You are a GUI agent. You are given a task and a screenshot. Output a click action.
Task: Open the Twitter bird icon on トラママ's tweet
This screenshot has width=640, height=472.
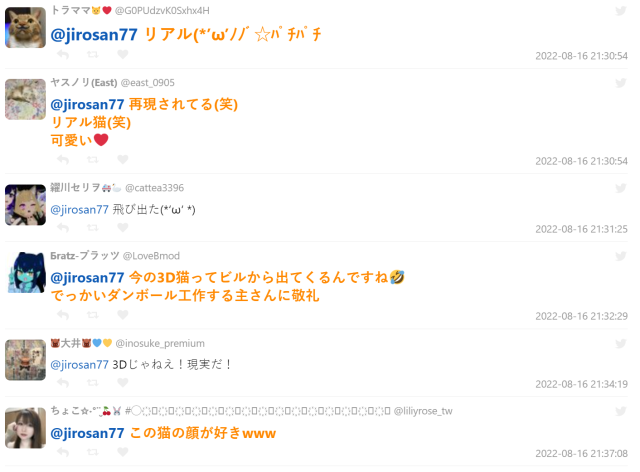point(621,11)
